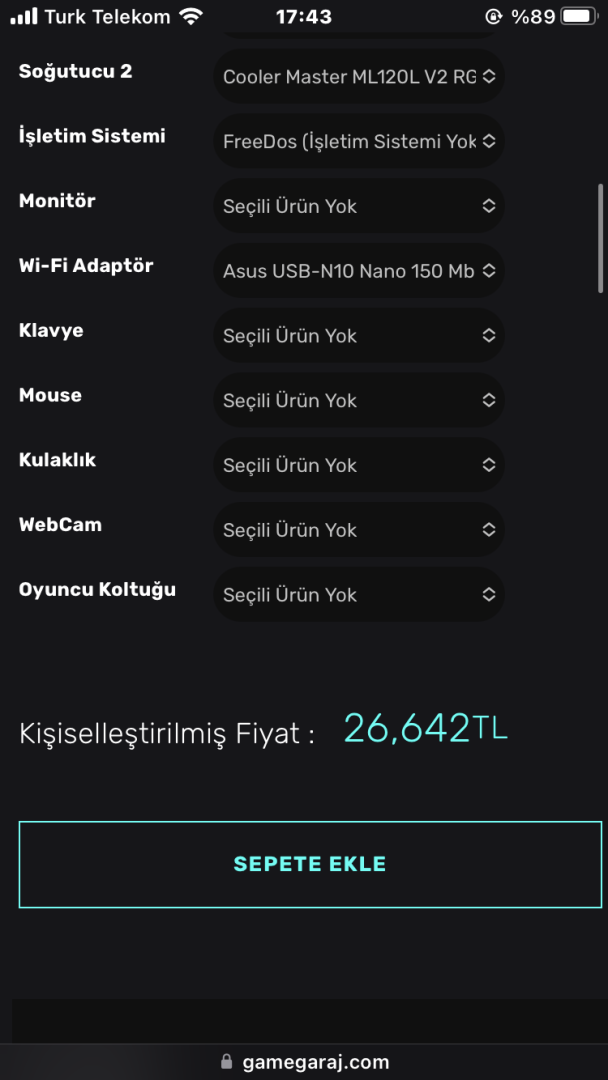The image size is (608, 1080).
Task: Select a Monitör from dropdown
Action: (x=358, y=206)
